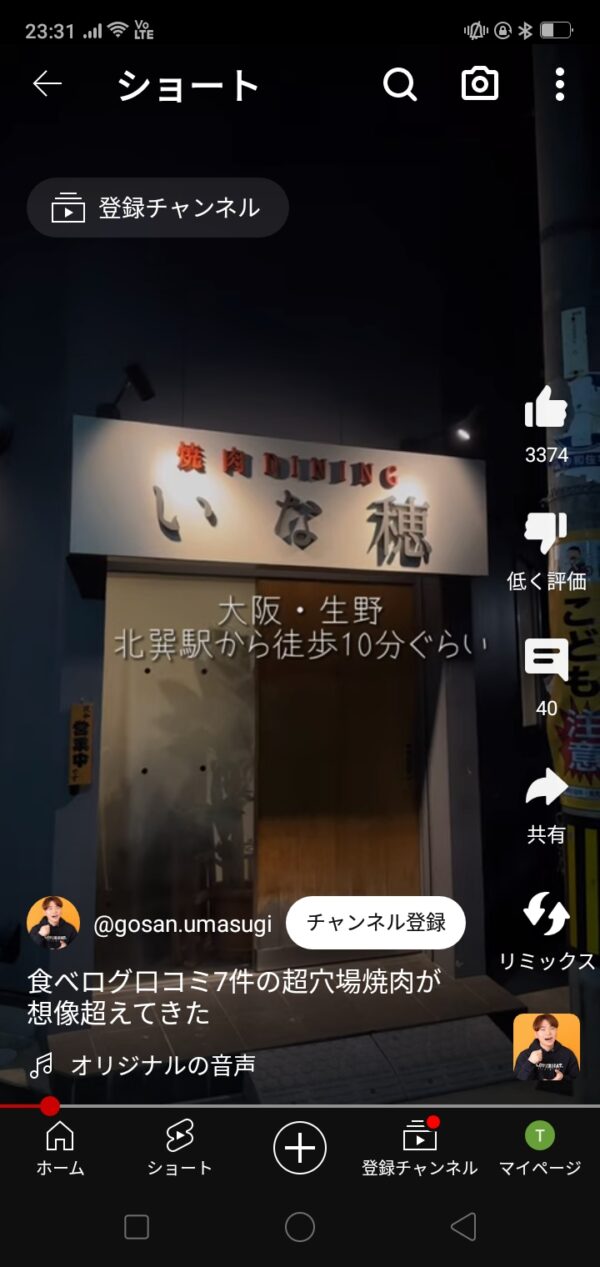The image size is (600, 1267).
Task: Open the 登録チャンネル tab in bottom bar
Action: pos(420,1147)
